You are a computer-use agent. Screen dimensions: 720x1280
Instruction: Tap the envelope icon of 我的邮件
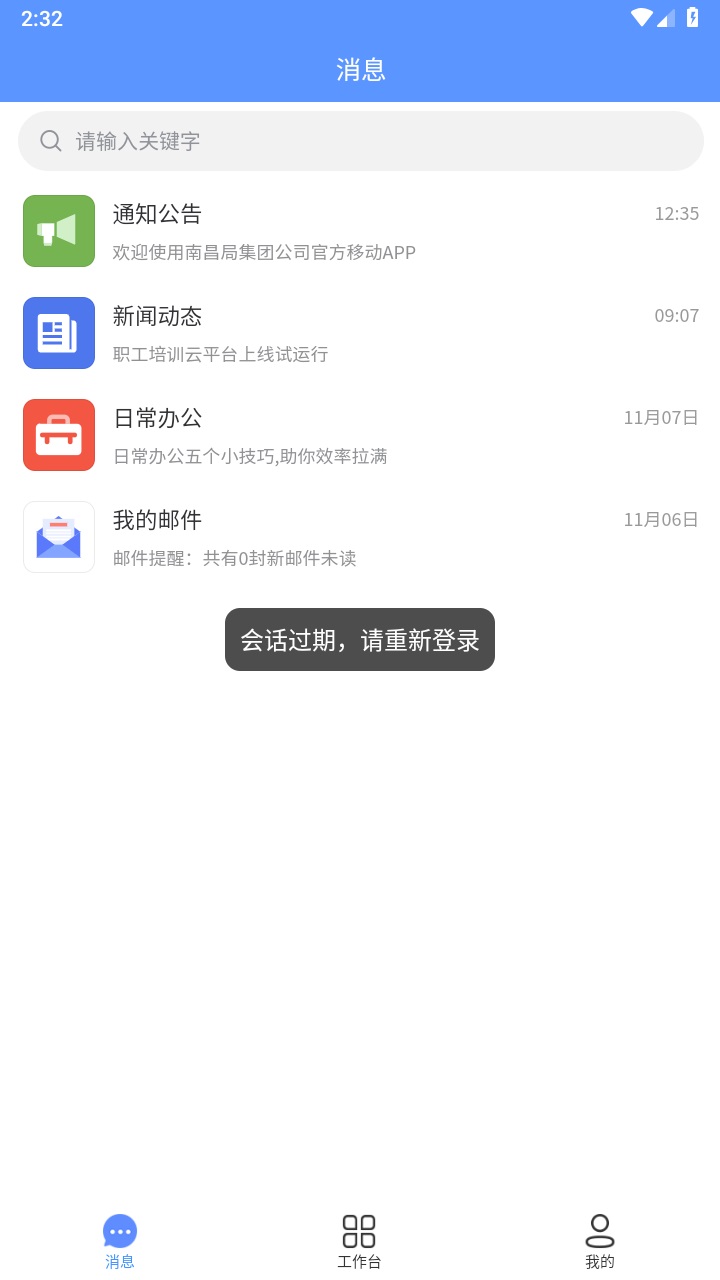pyautogui.click(x=58, y=537)
